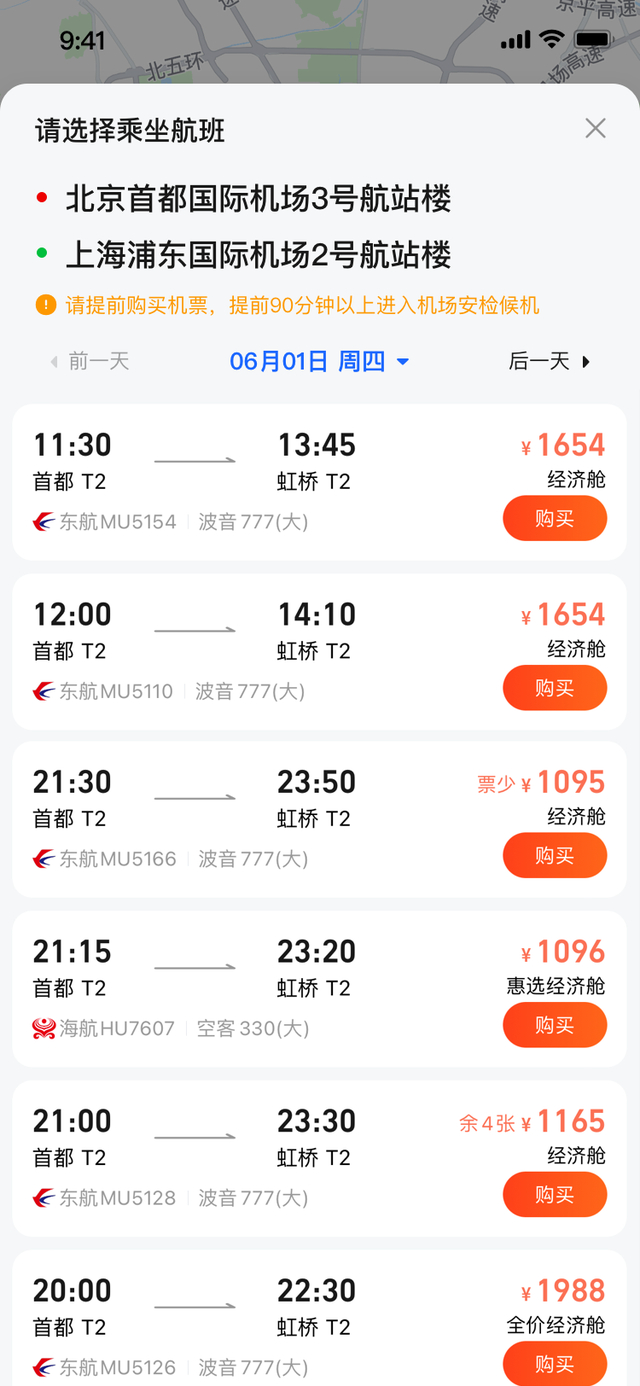The width and height of the screenshot is (640, 1386).
Task: Open the 06月01日 周四 date picker
Action: pyautogui.click(x=319, y=361)
